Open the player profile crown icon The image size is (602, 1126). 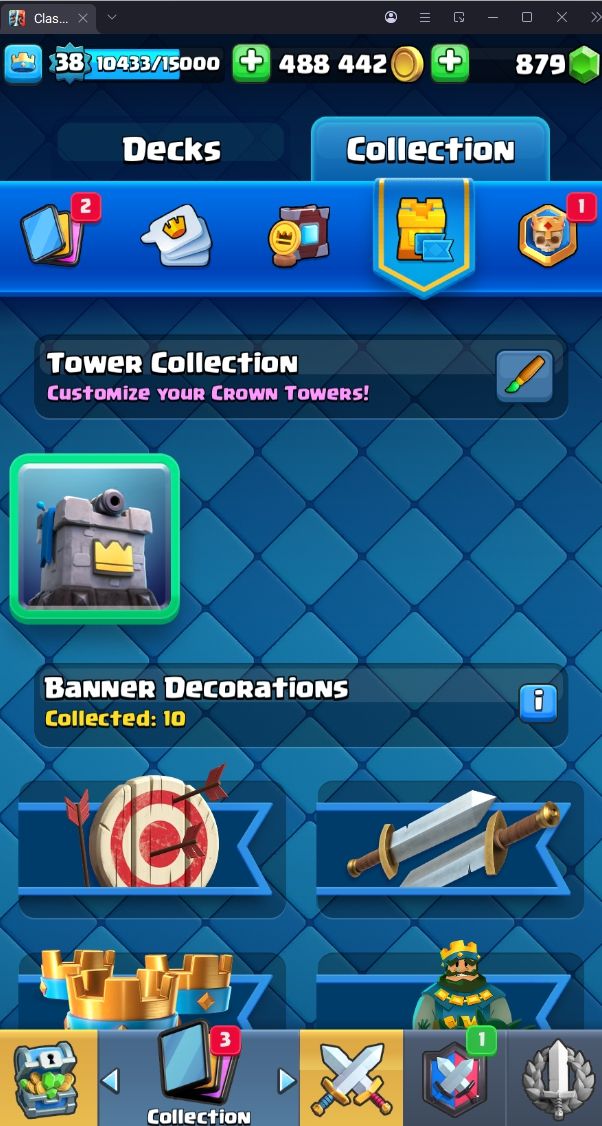tap(23, 64)
